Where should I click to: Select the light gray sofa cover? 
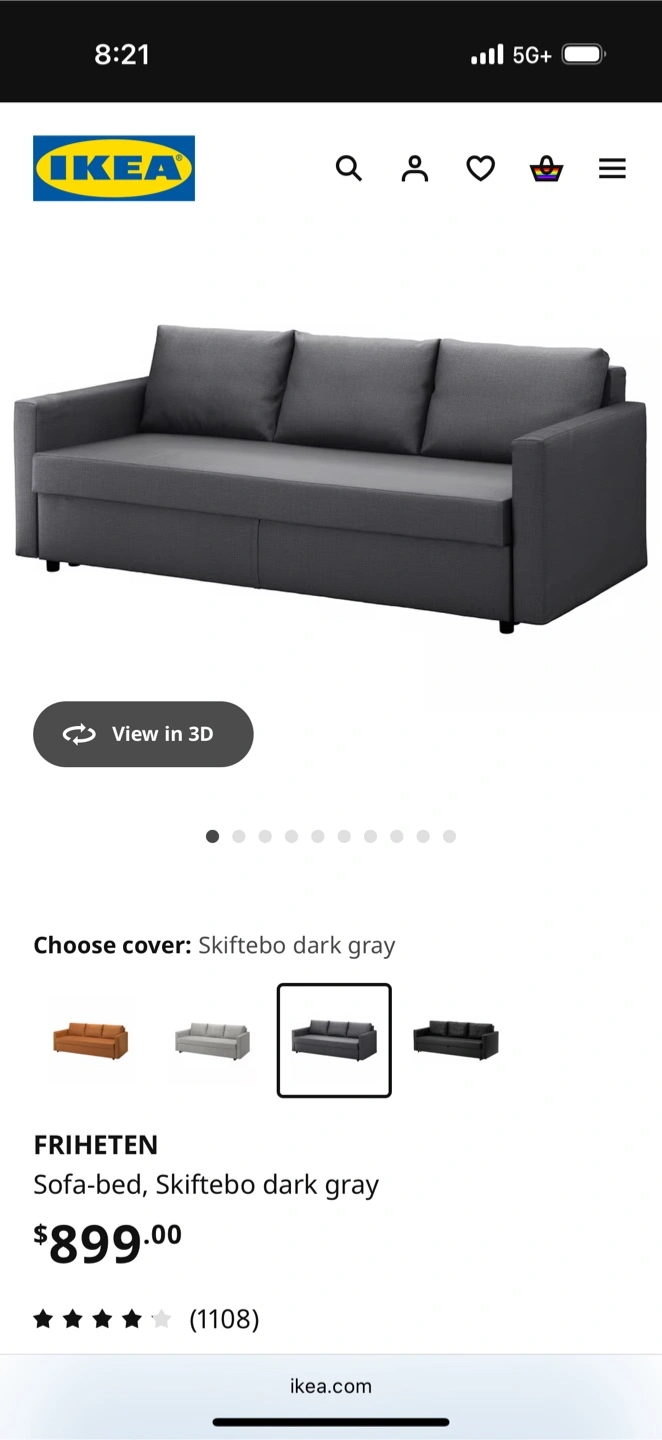212,1040
